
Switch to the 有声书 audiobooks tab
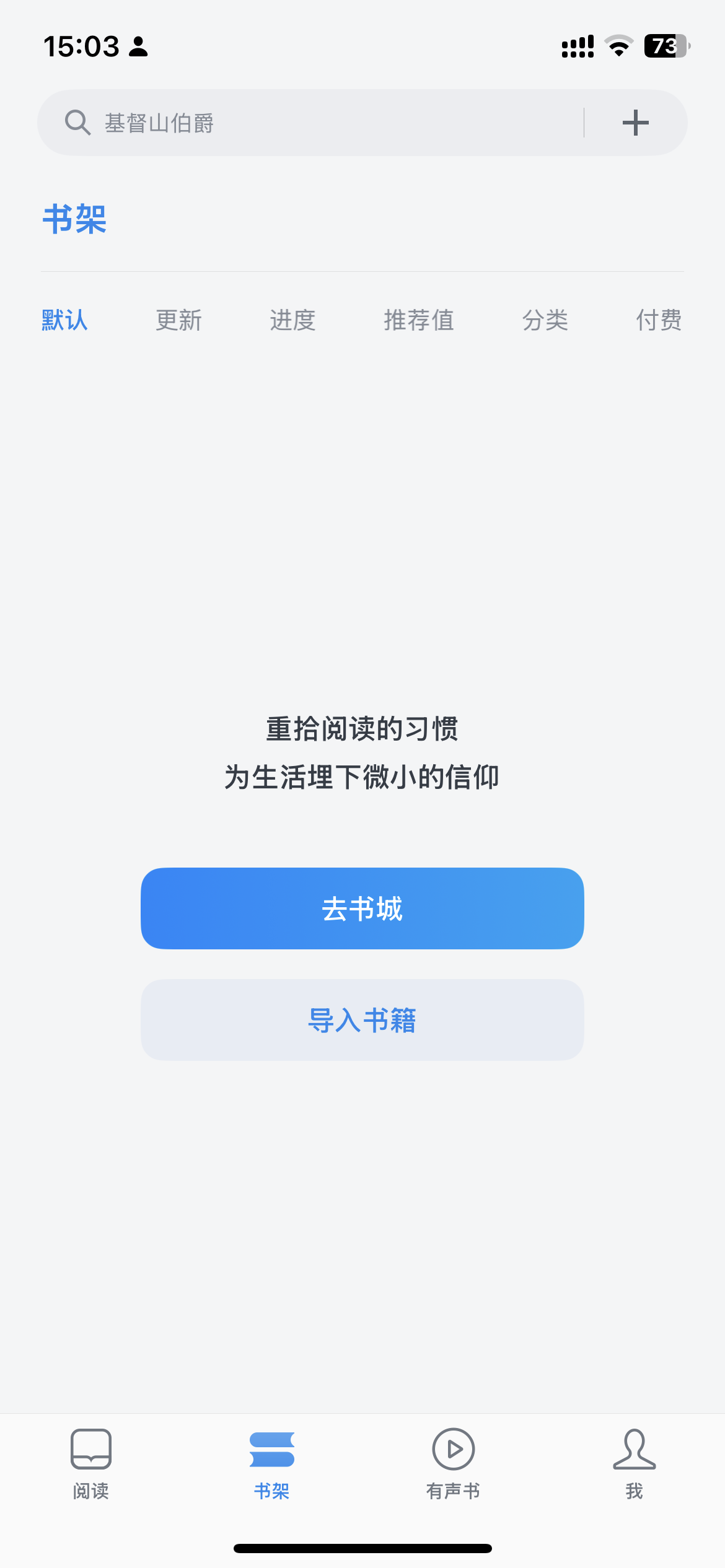click(453, 1464)
